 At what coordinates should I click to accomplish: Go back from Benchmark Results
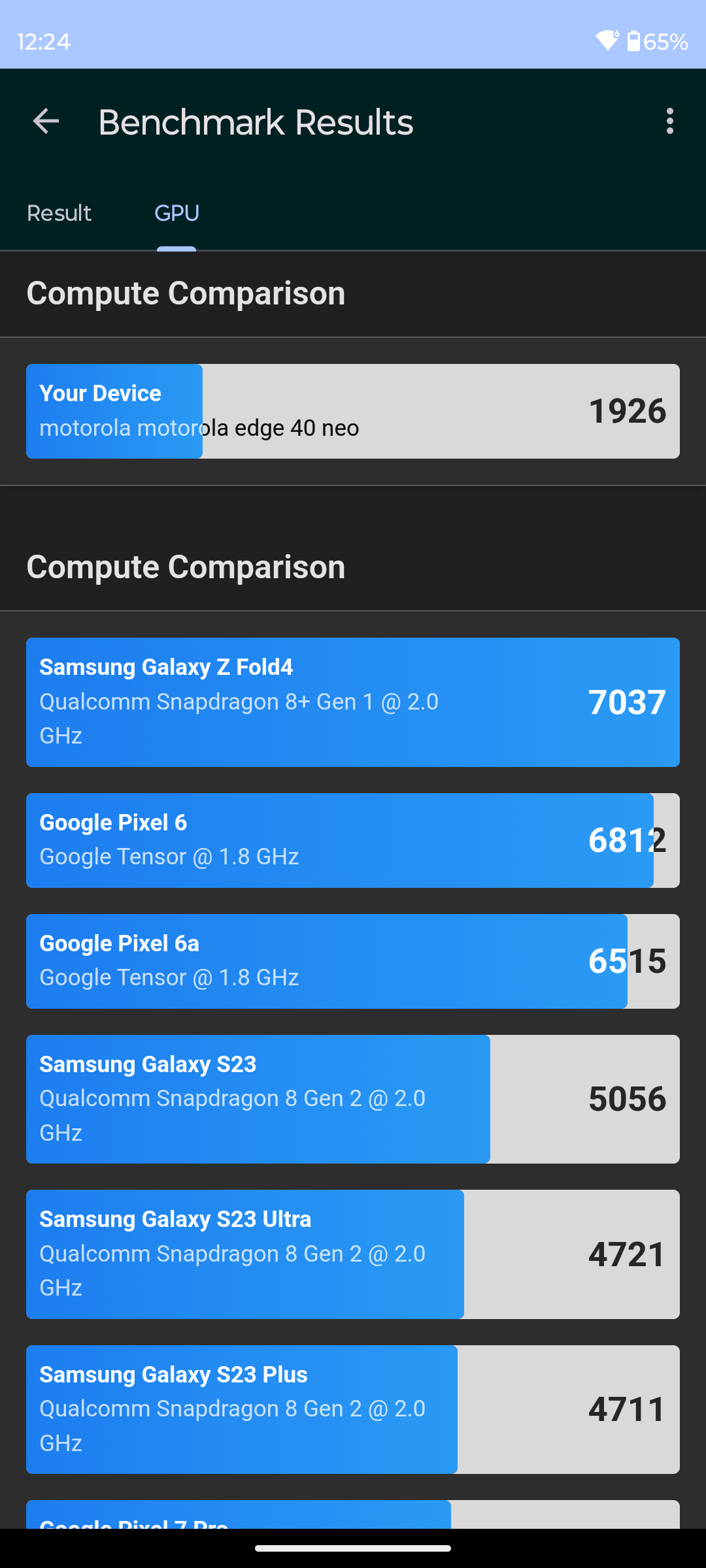click(x=46, y=122)
